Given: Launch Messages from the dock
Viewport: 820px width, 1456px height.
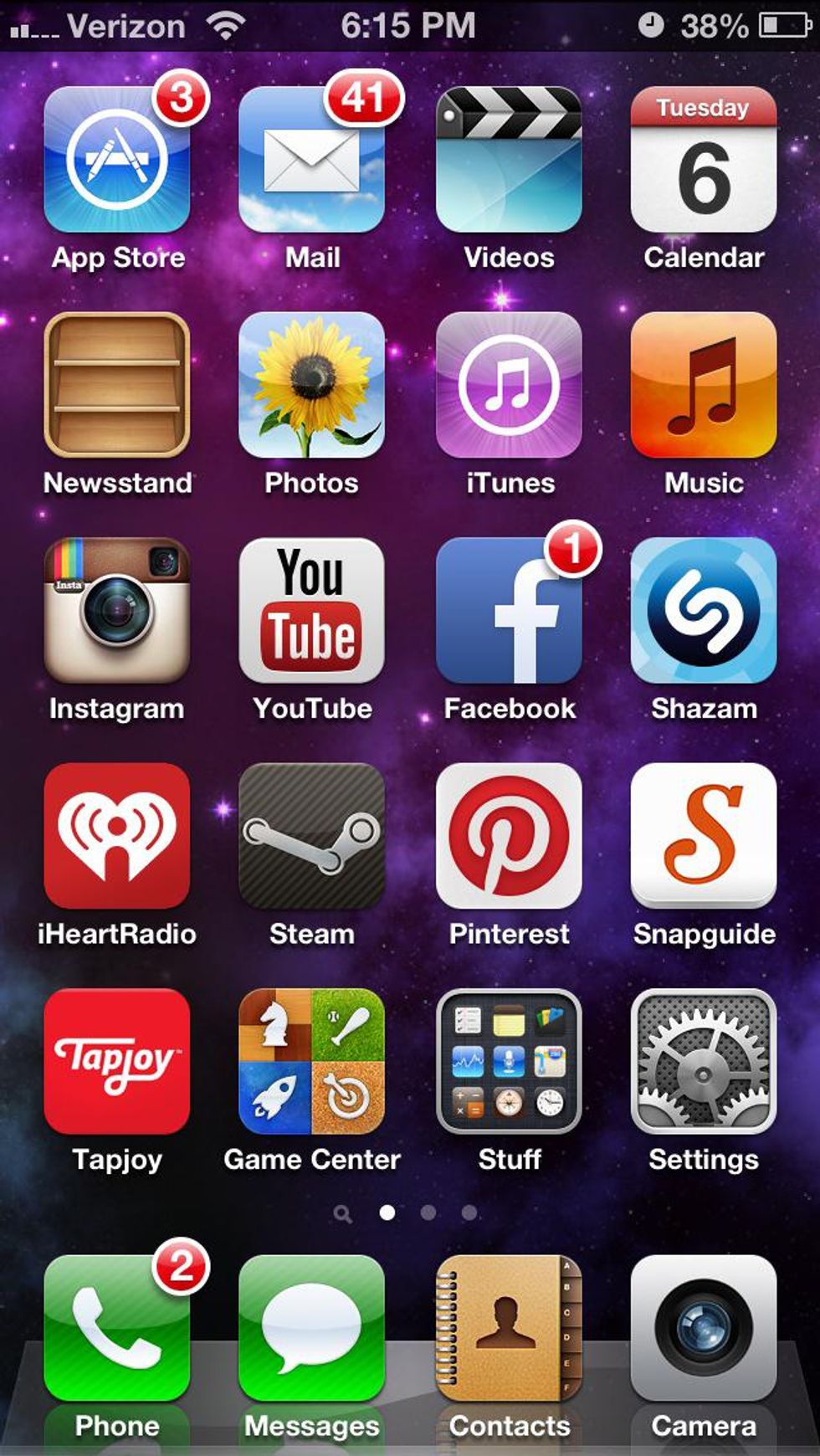Looking at the screenshot, I should tap(311, 1328).
